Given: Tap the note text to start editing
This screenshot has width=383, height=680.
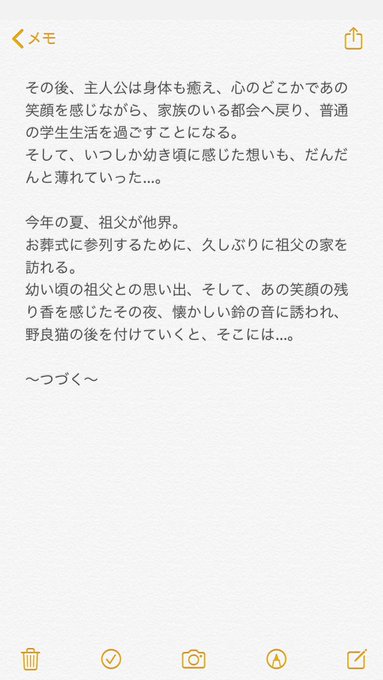Looking at the screenshot, I should point(187,231).
